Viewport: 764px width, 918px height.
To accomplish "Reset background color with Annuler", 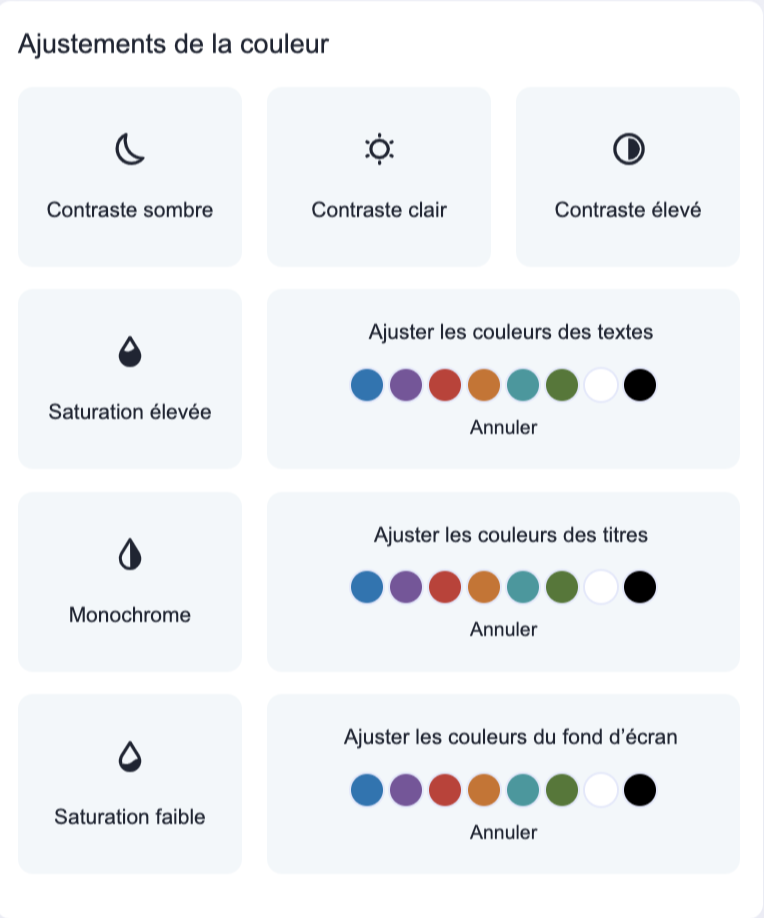I will tap(504, 832).
